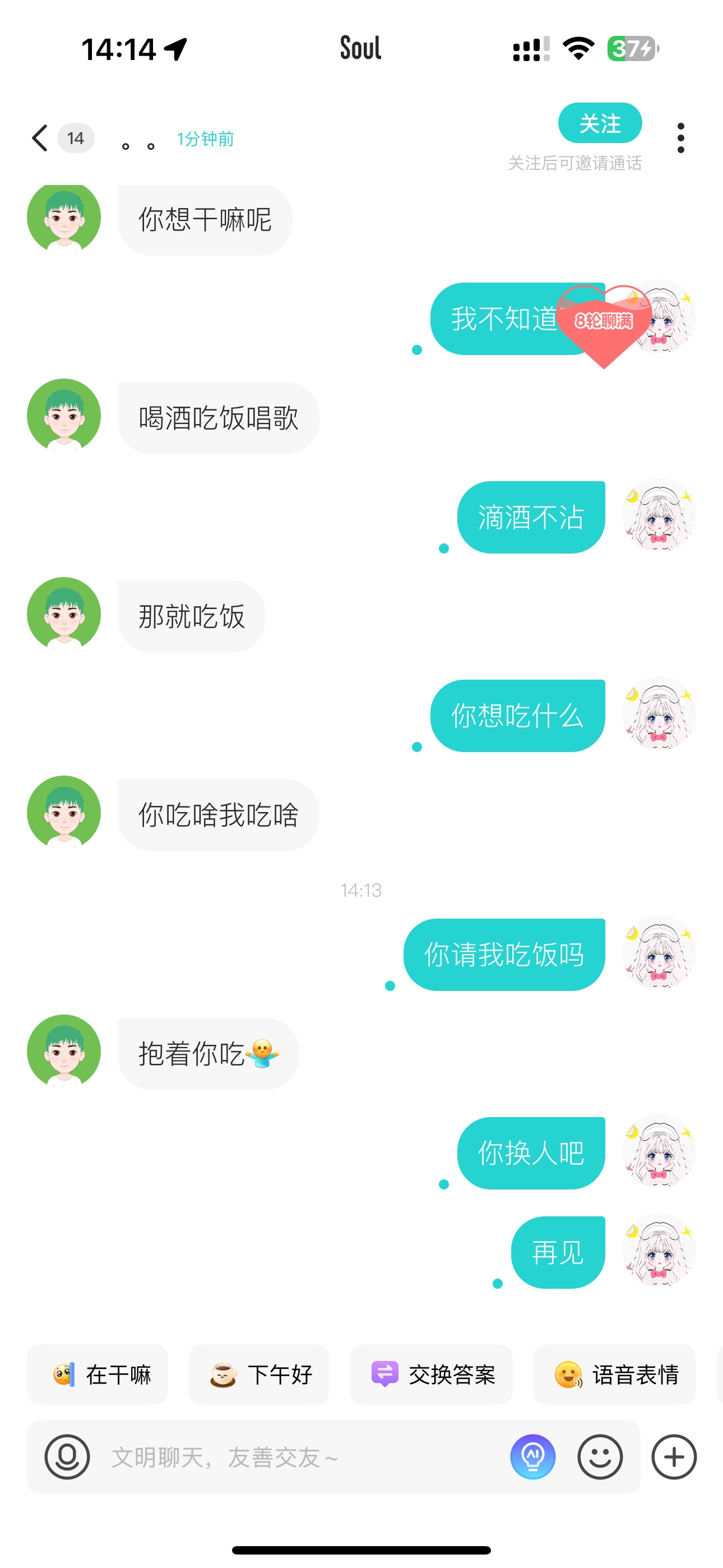The height and width of the screenshot is (1568, 723).
Task: Open the emoji picker
Action: tap(600, 1456)
